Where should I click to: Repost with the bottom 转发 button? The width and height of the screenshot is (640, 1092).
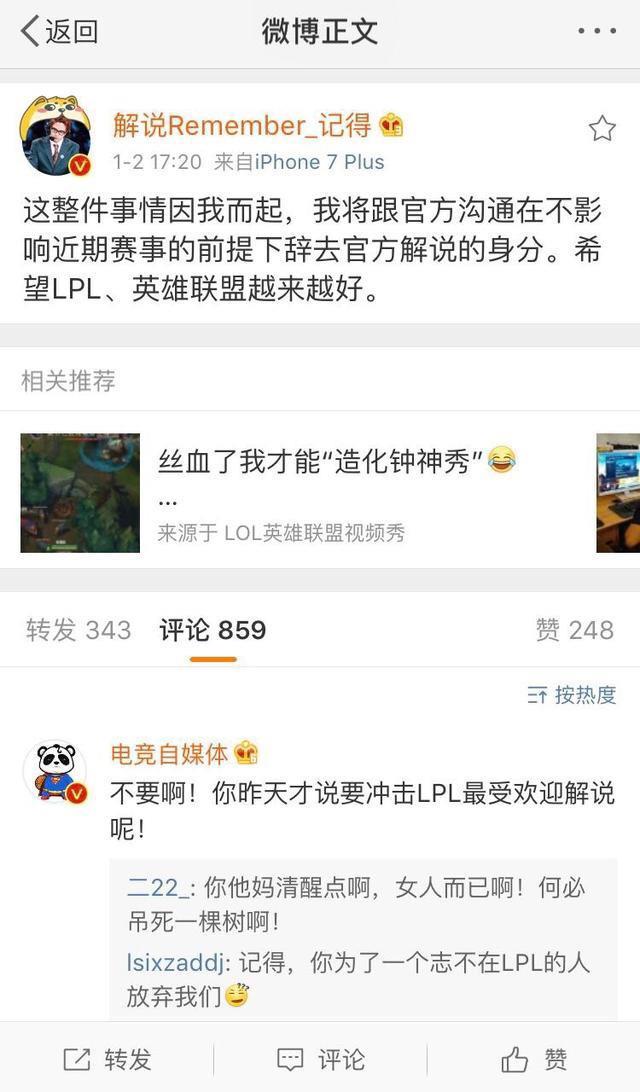click(107, 1059)
